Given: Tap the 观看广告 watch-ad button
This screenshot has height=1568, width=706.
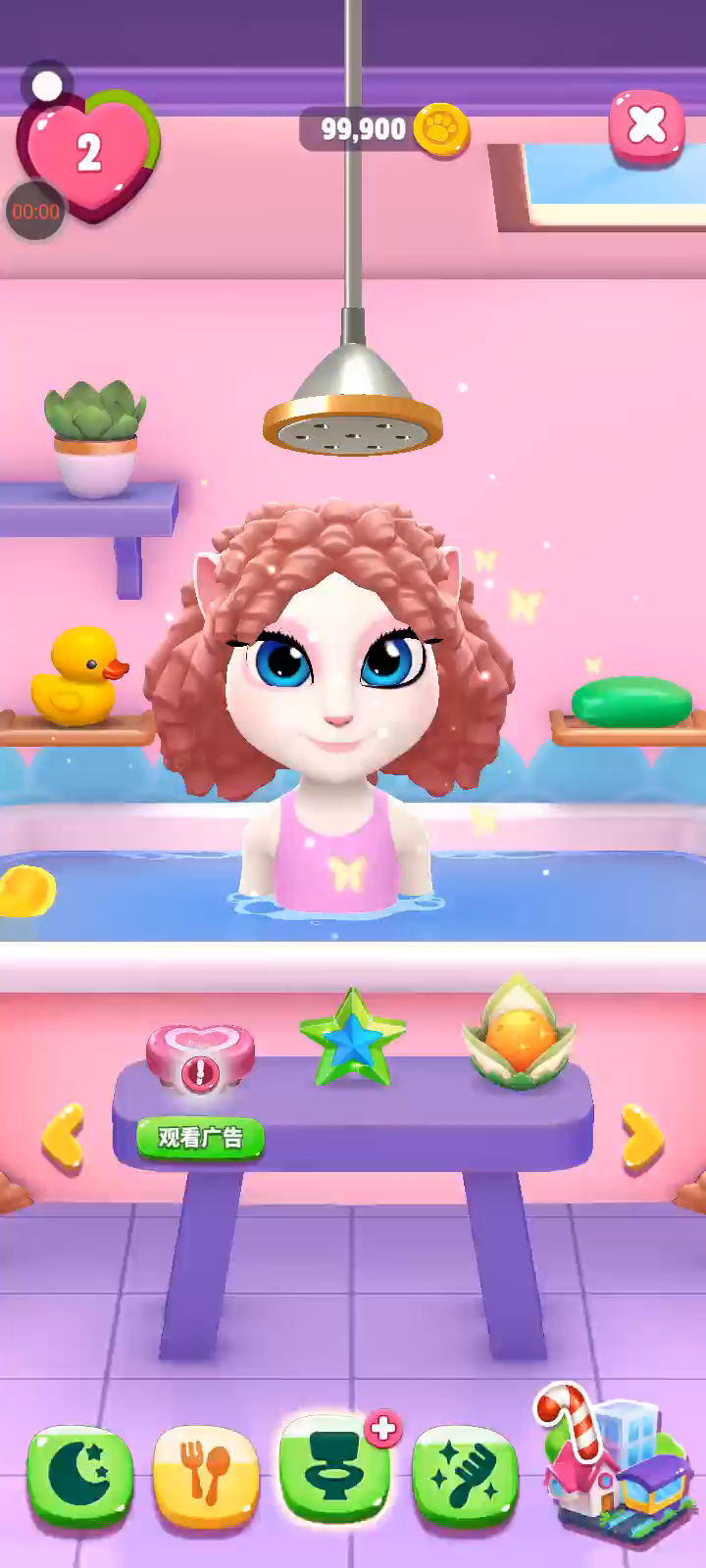Looking at the screenshot, I should tap(200, 1138).
